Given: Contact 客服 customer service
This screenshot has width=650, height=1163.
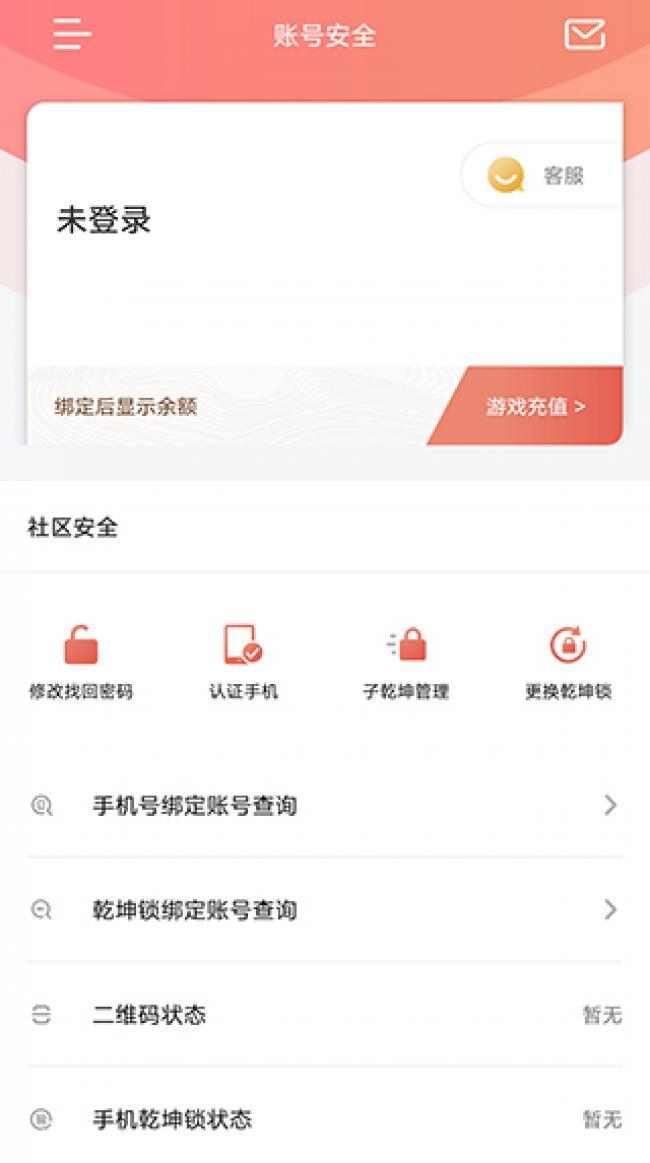Looking at the screenshot, I should (x=541, y=176).
